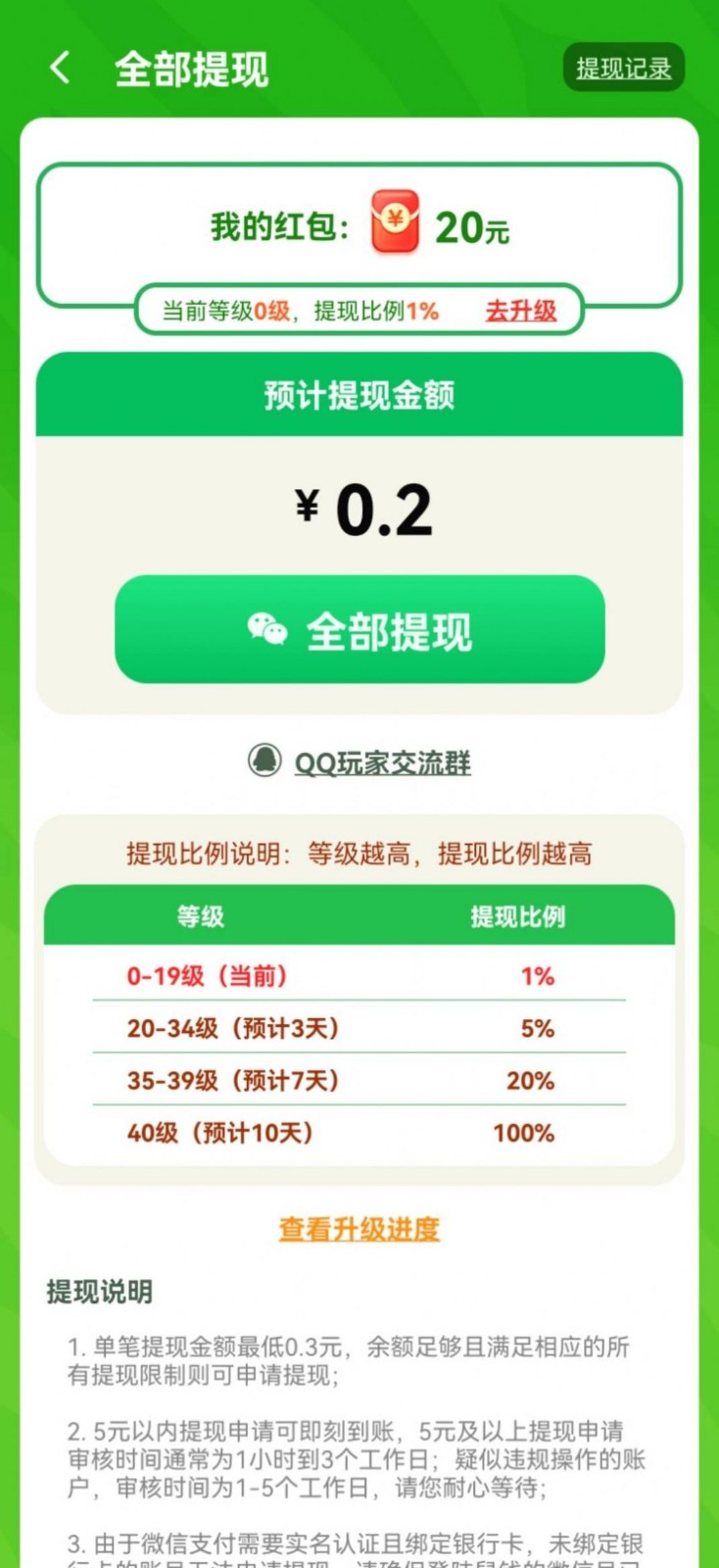The height and width of the screenshot is (1568, 719).
Task: Open 提现记录 withdrawal records
Action: 623,69
